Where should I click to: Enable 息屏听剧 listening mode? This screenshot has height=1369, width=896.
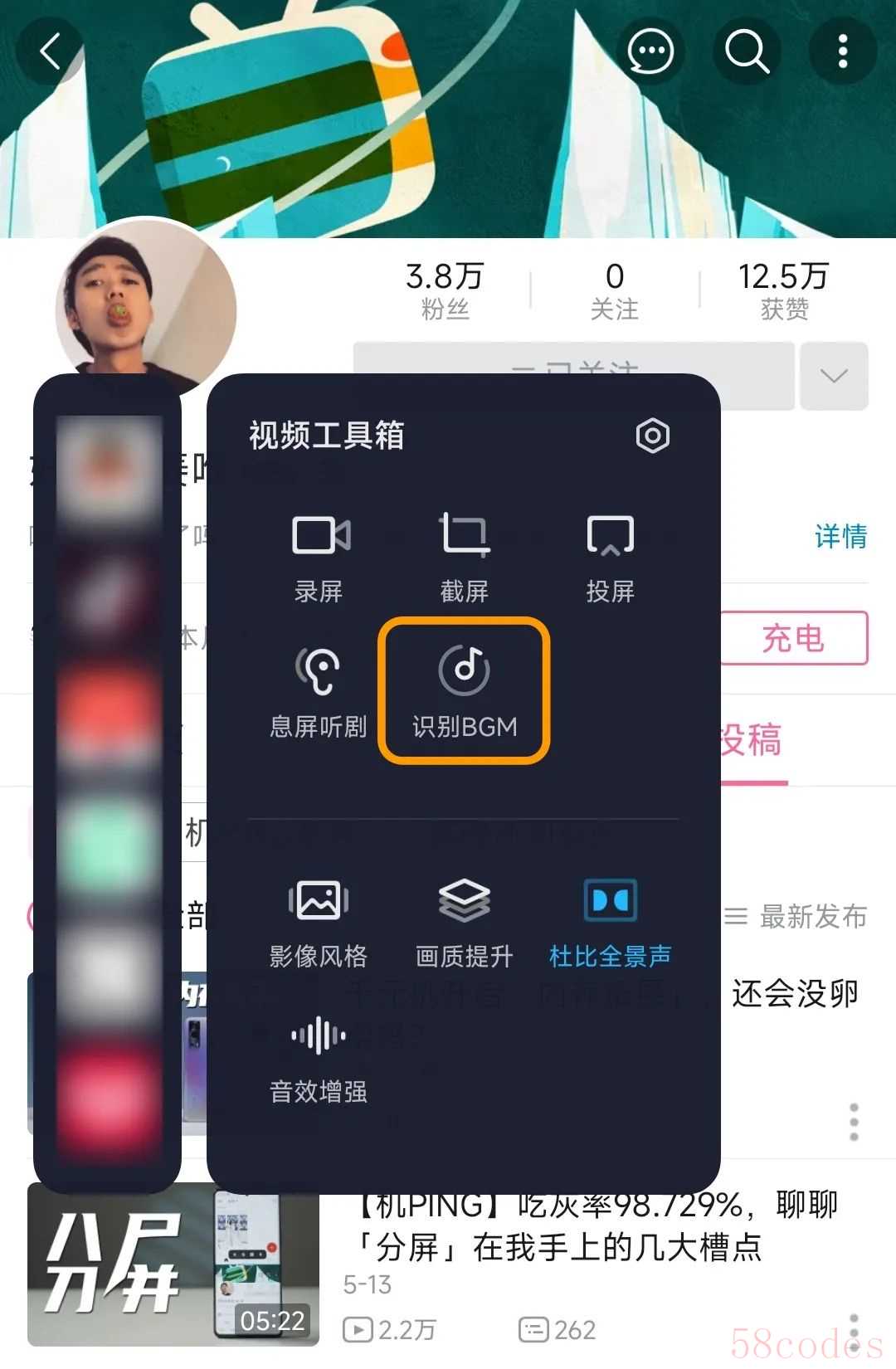(319, 691)
